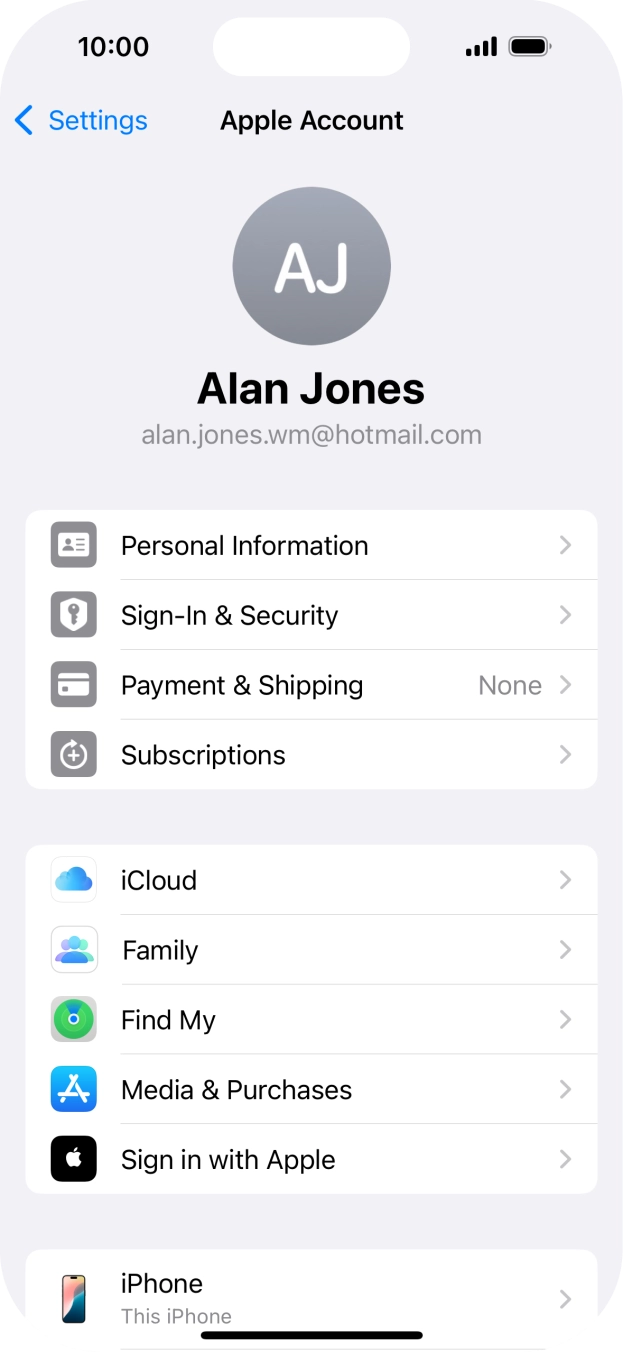Open the This iPhone device row
This screenshot has width=623, height=1352.
point(311,1298)
